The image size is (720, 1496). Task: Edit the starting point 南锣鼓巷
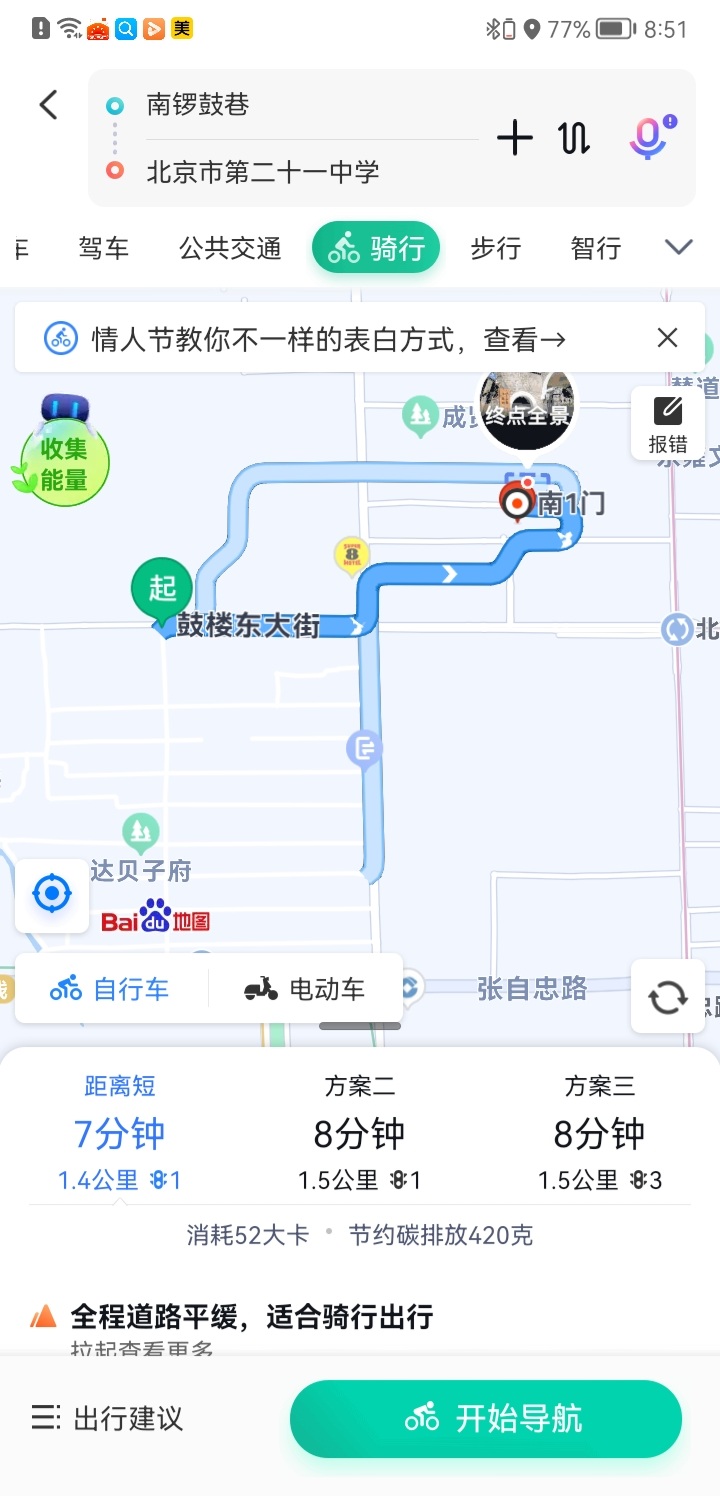tap(300, 105)
